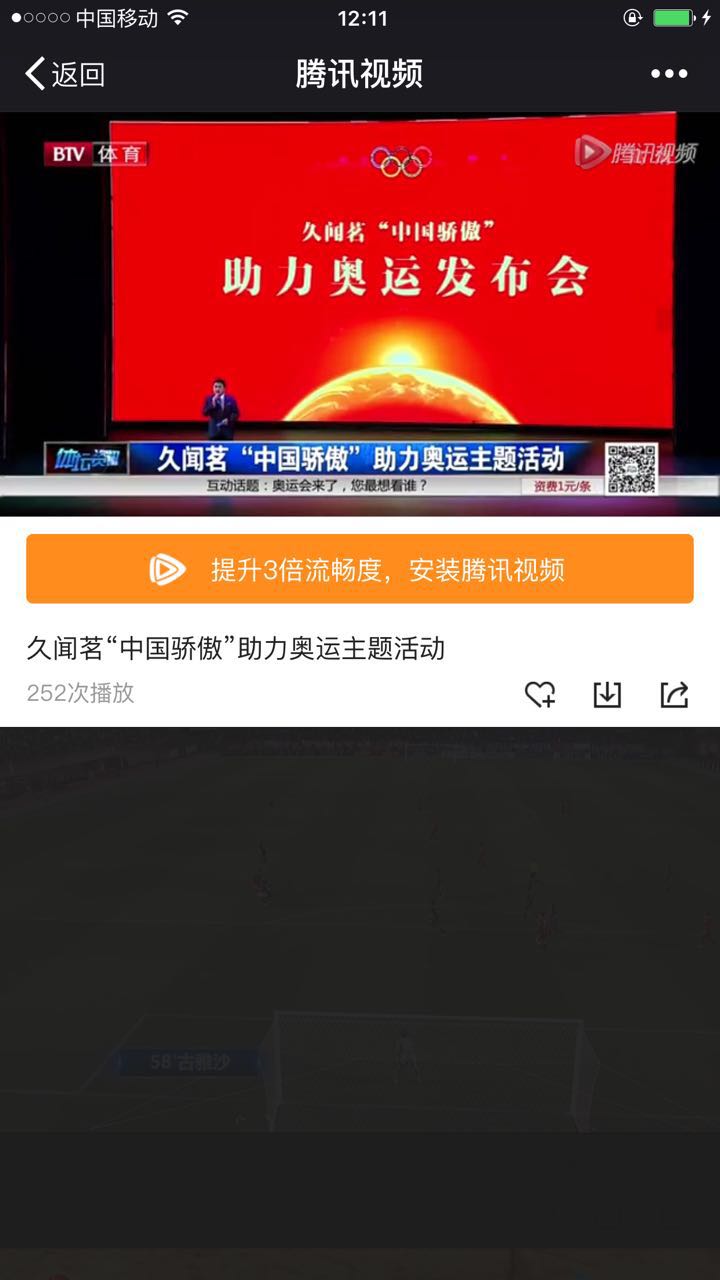Open the football match video below
Screen dimensions: 720x1280
[360, 930]
